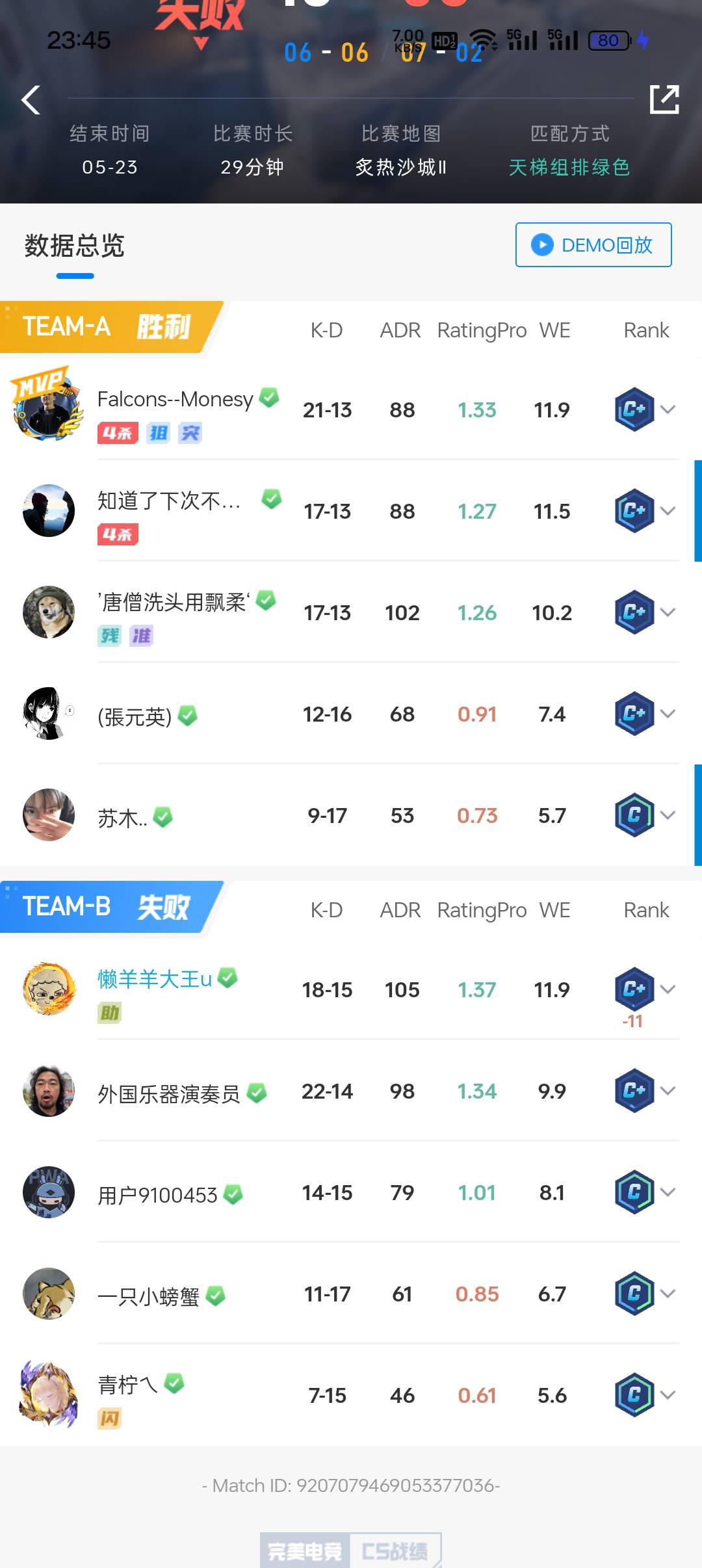Tap 苏木.. player avatar
This screenshot has width=702, height=1568.
49,815
